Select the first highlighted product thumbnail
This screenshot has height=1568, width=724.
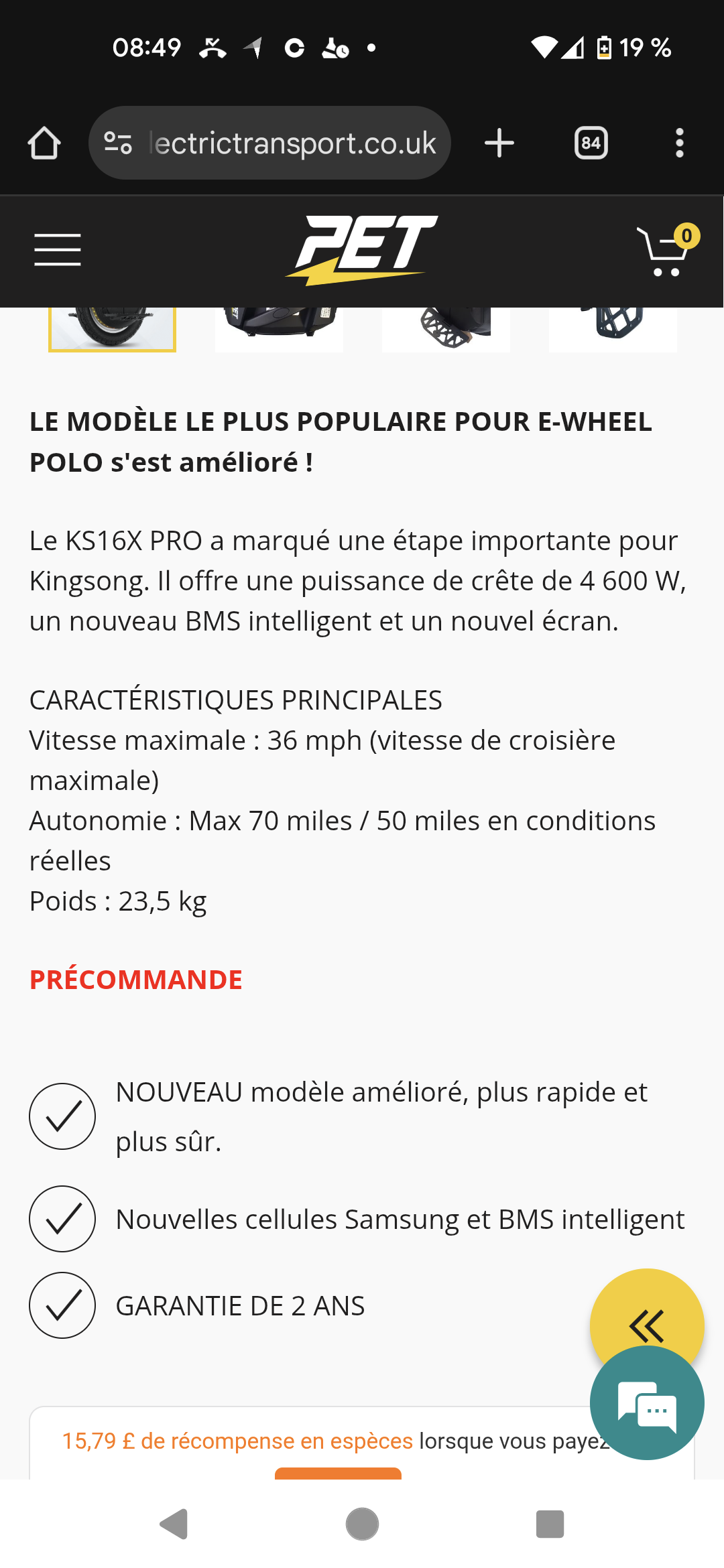[x=112, y=329]
